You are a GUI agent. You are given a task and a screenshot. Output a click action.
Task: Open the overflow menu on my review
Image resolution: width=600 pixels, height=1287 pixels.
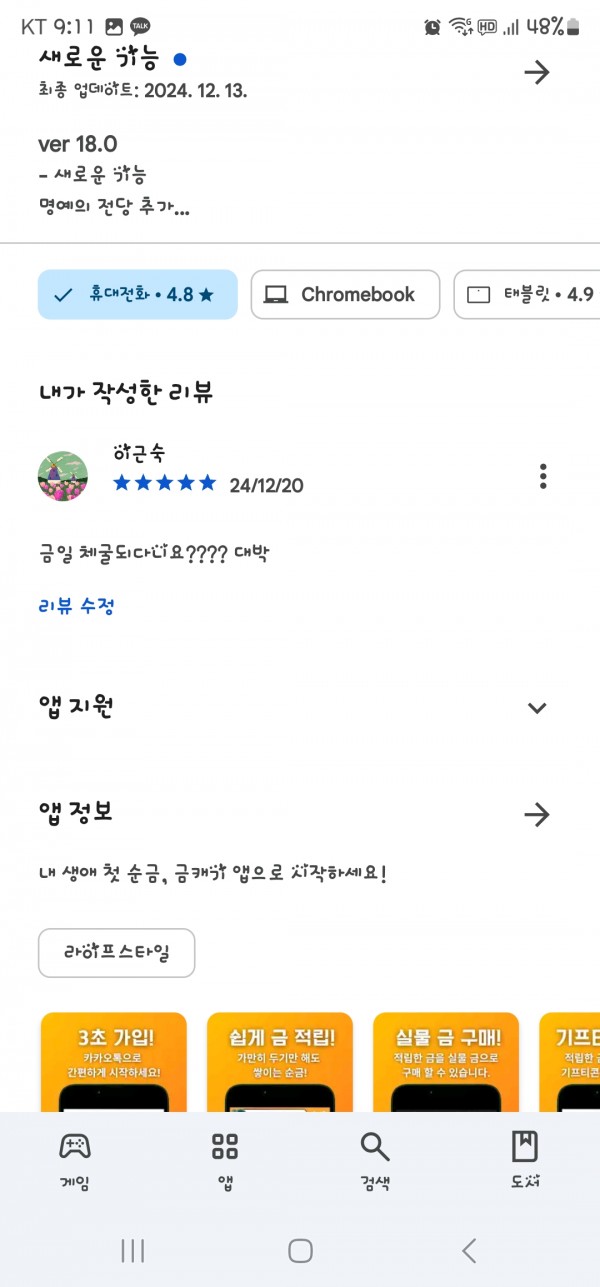543,476
